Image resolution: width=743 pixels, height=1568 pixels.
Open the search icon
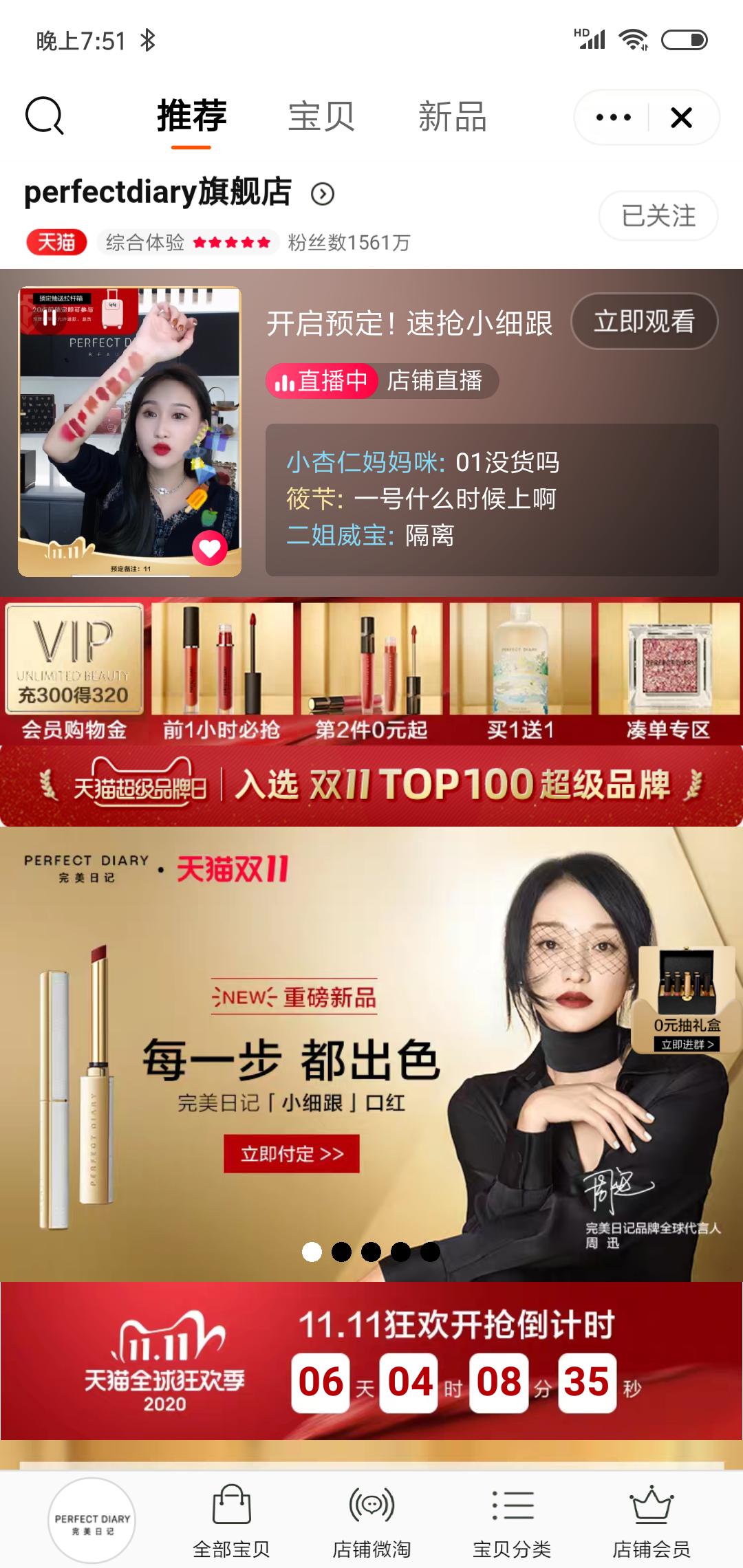coord(45,116)
